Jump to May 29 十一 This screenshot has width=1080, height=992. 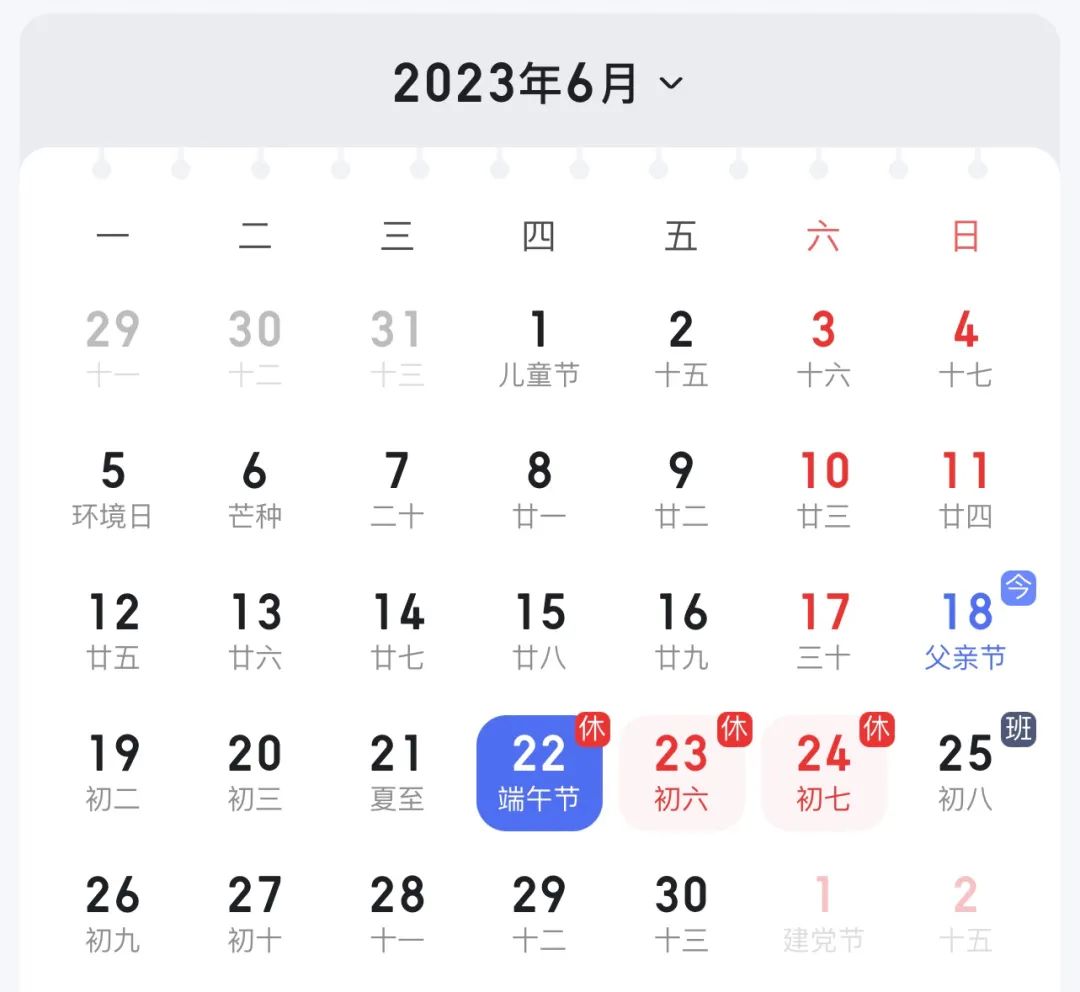[113, 348]
